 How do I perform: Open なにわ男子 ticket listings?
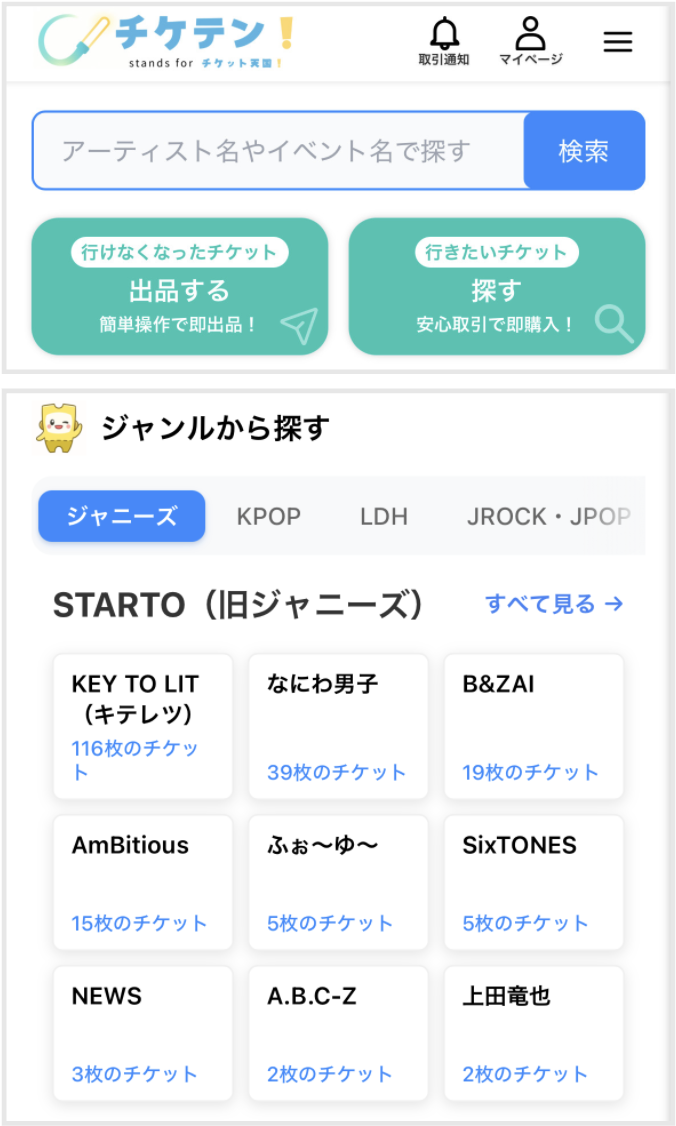pos(338,727)
